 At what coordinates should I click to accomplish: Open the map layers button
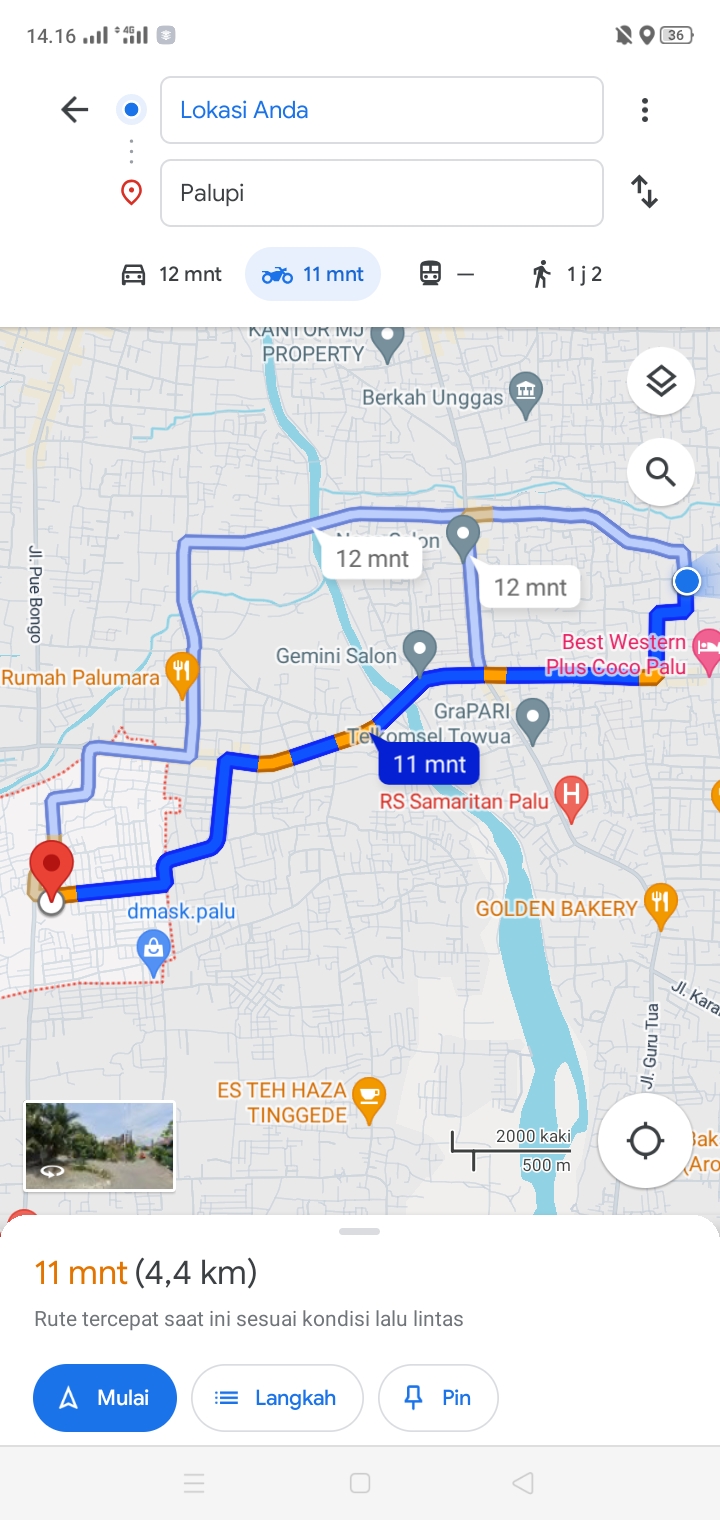661,381
